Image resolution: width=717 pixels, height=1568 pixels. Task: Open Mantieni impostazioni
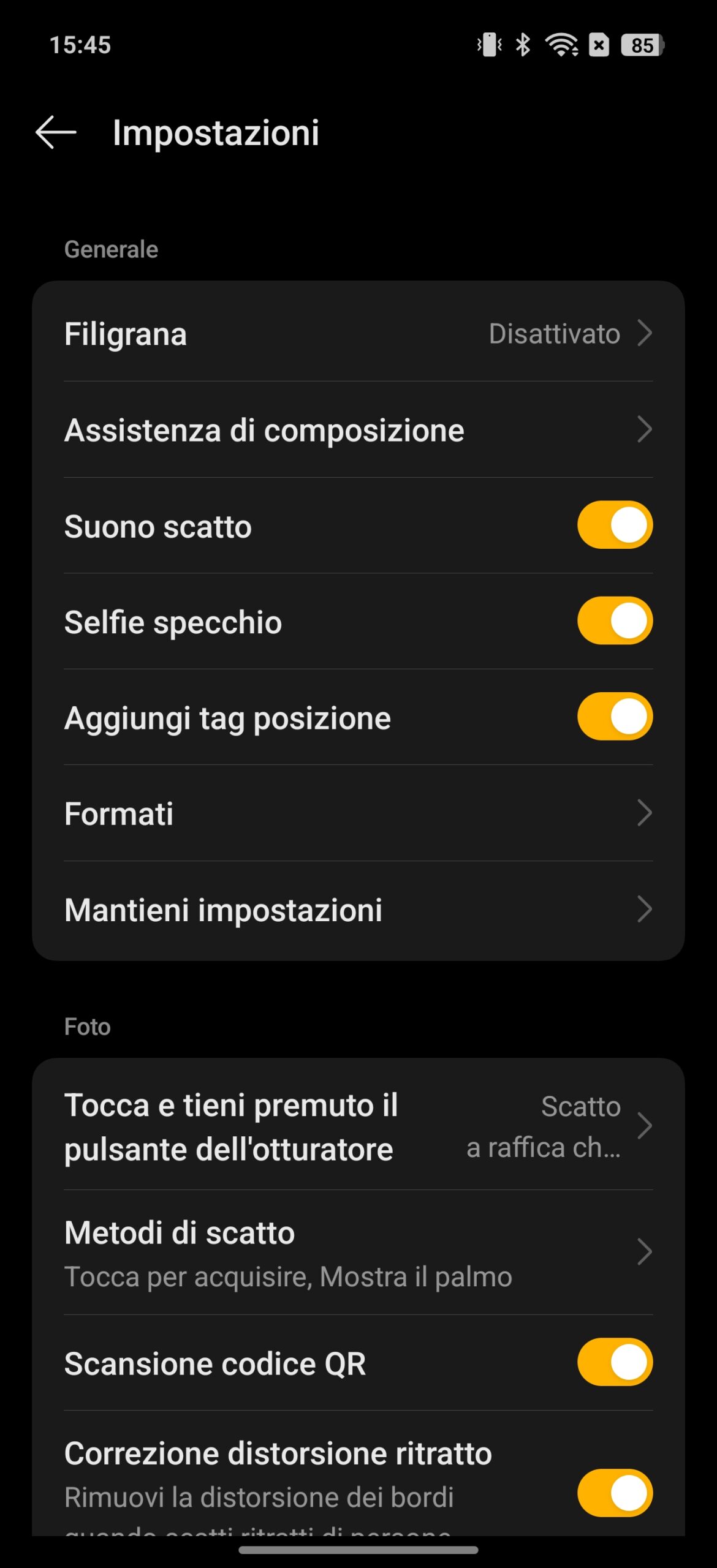pos(358,910)
